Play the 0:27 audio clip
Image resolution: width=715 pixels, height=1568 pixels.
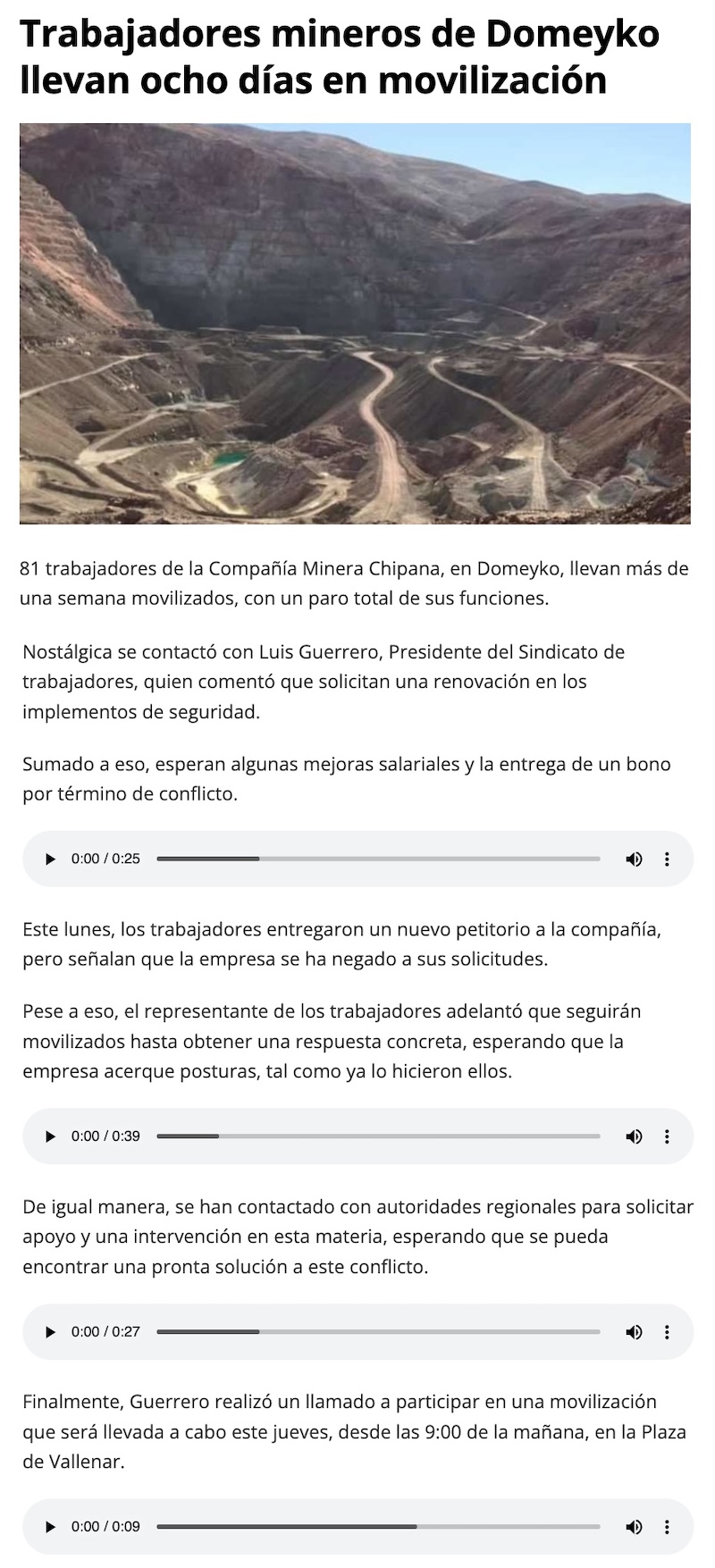point(51,1332)
